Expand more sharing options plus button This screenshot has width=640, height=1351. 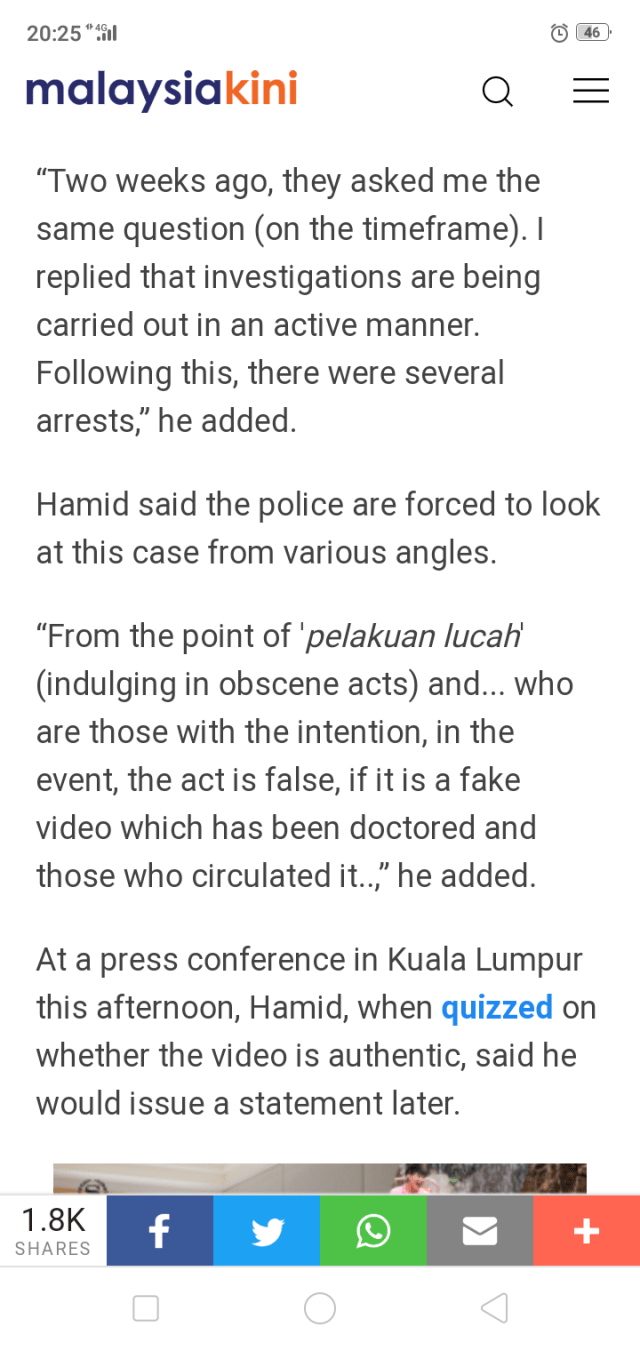click(586, 1231)
